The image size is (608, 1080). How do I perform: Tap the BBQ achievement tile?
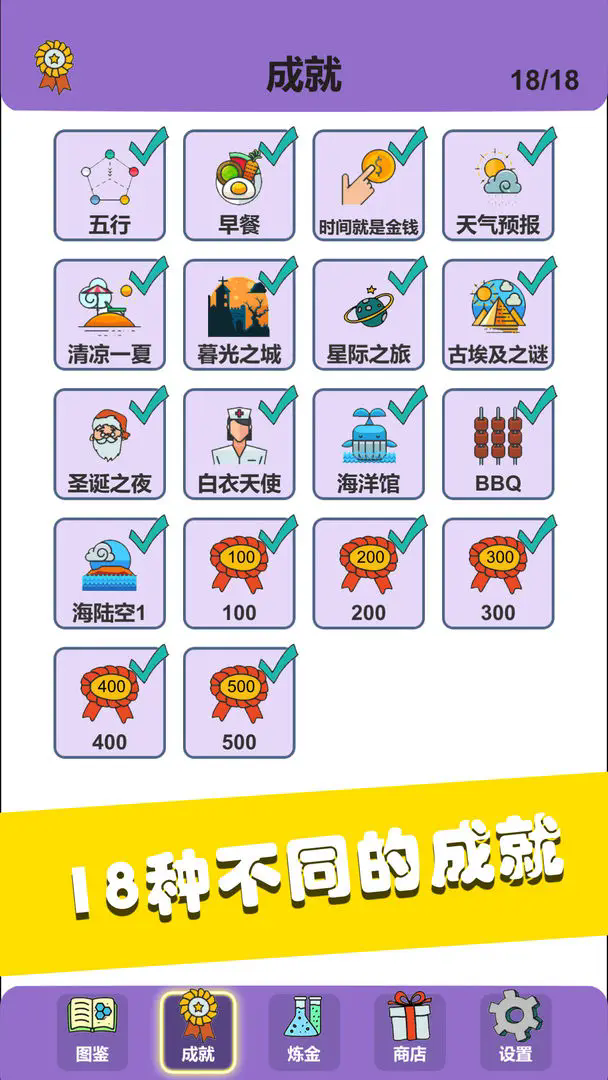(x=498, y=444)
